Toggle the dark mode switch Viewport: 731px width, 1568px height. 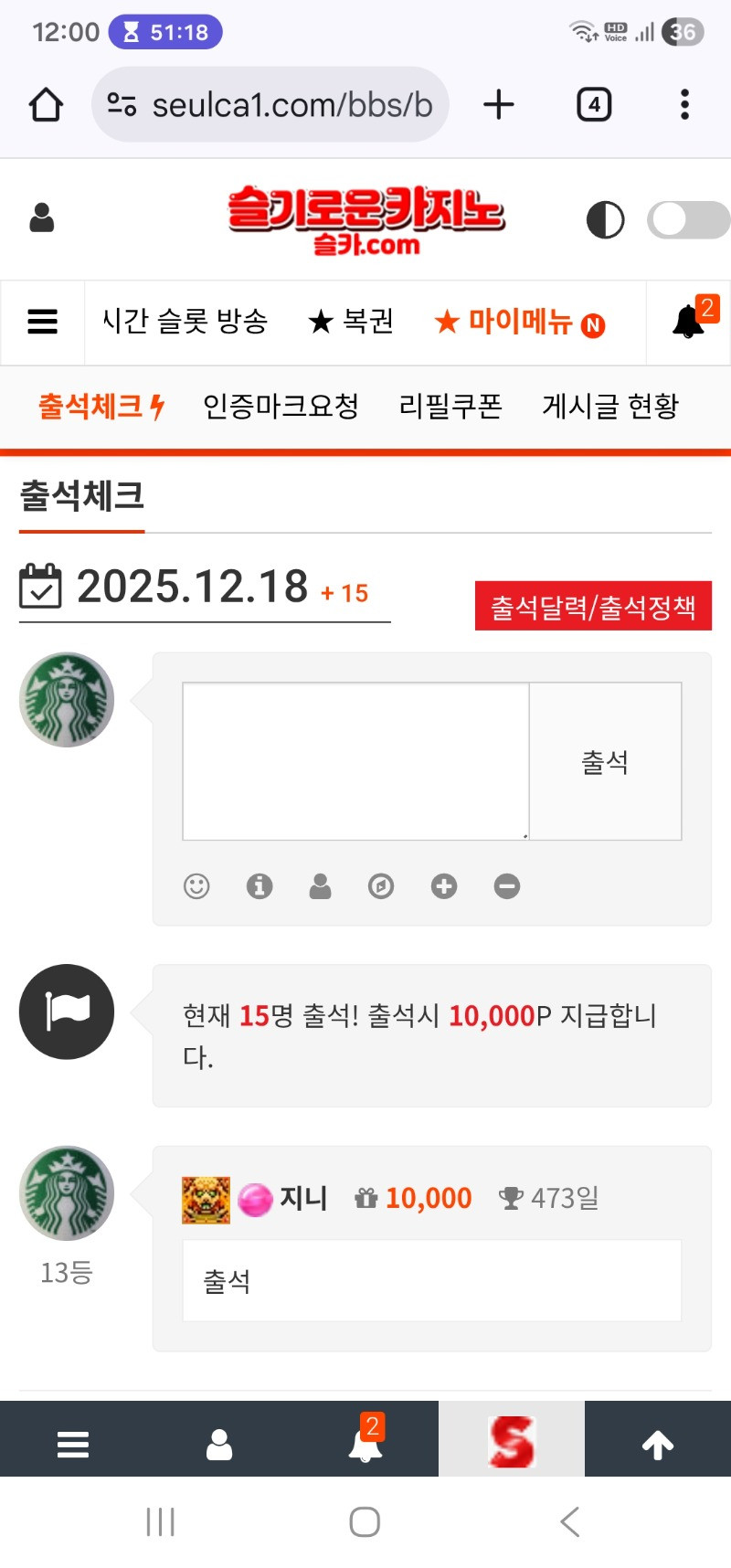click(x=687, y=220)
